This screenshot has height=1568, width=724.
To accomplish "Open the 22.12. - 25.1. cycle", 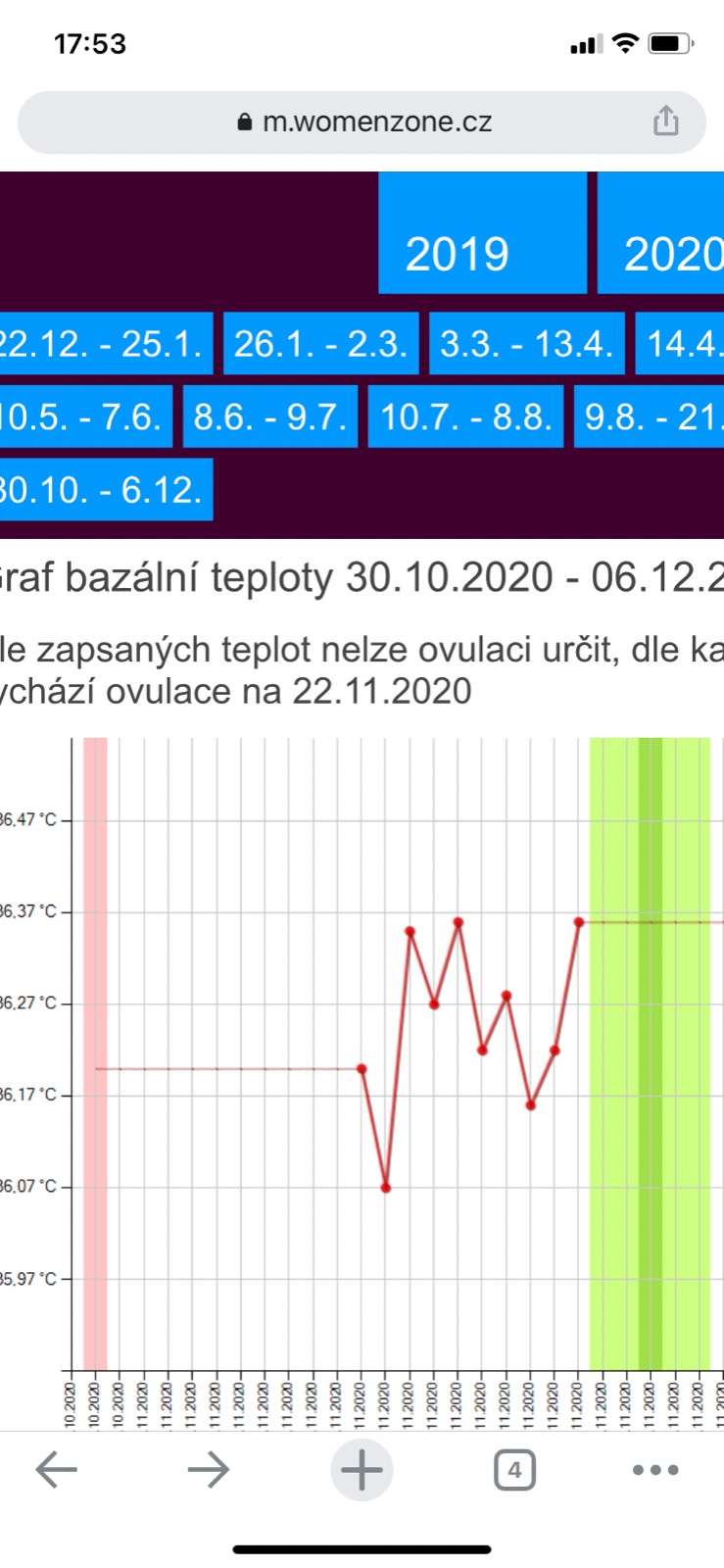I will coord(105,344).
